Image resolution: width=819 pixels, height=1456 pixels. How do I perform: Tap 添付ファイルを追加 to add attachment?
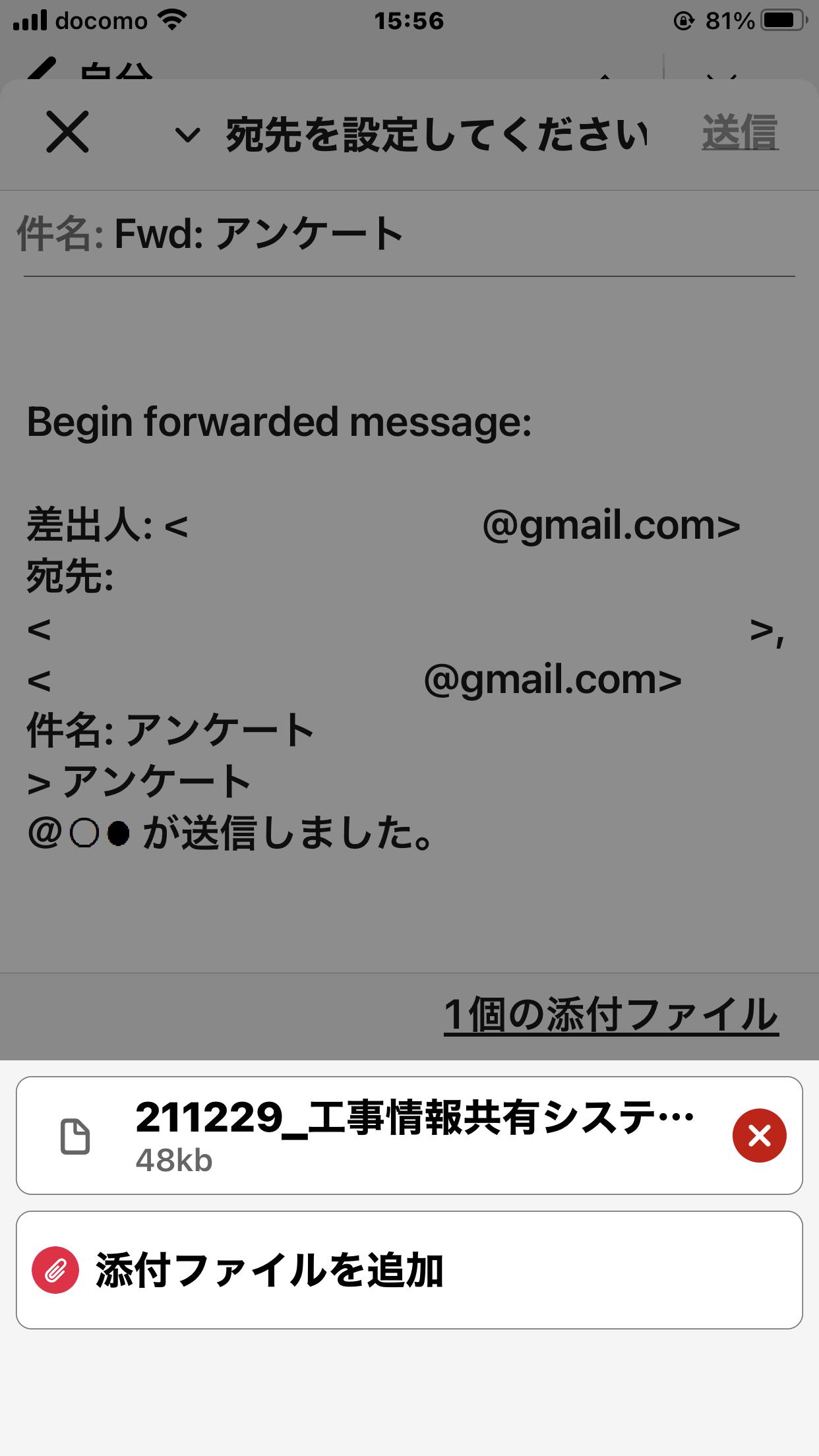click(409, 1270)
